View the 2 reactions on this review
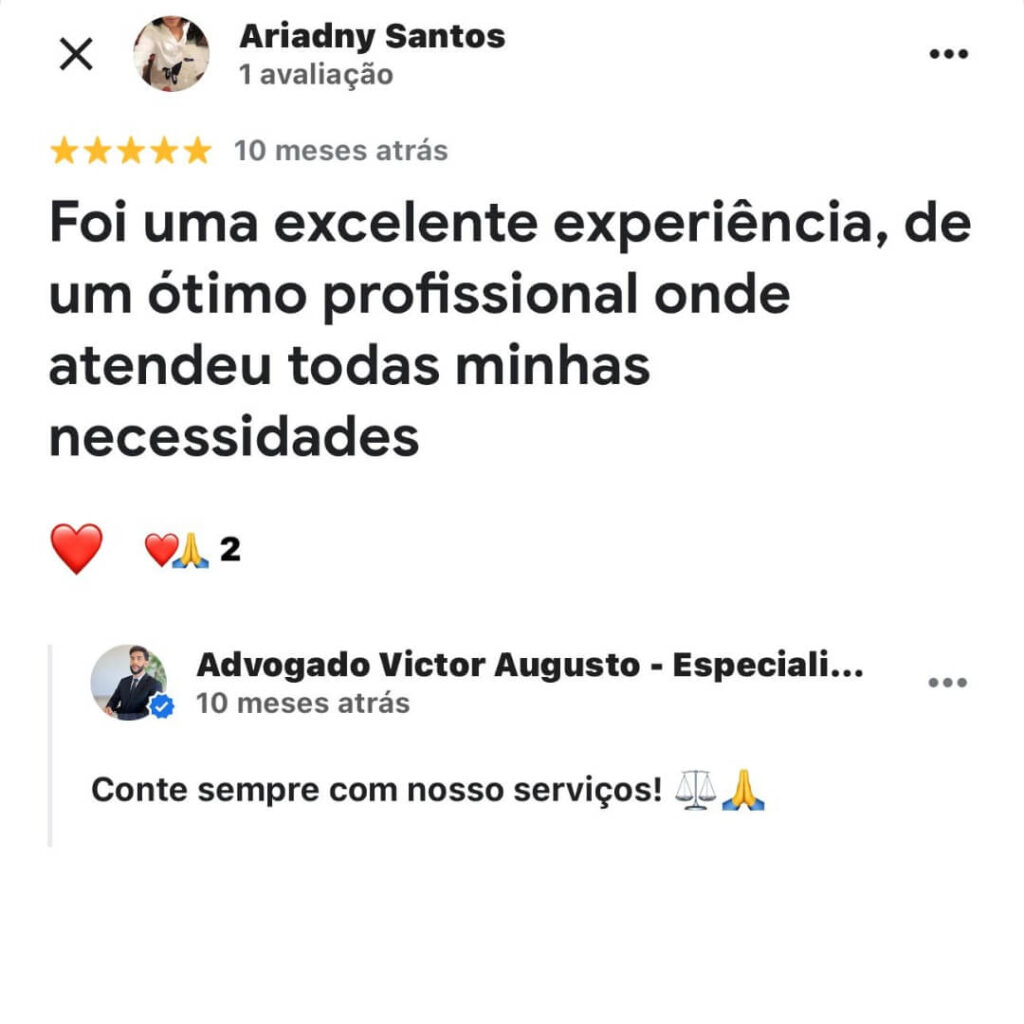Viewport: 1024px width, 1024px height. tap(192, 550)
